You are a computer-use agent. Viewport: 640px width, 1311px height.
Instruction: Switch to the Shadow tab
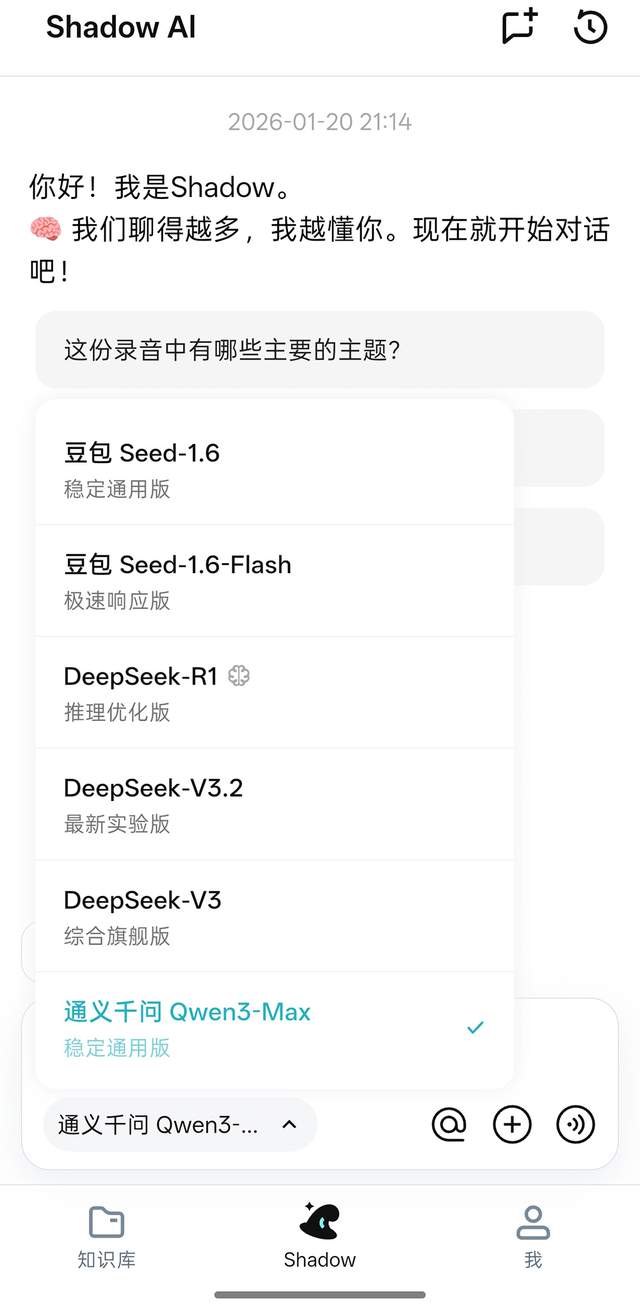click(320, 1236)
